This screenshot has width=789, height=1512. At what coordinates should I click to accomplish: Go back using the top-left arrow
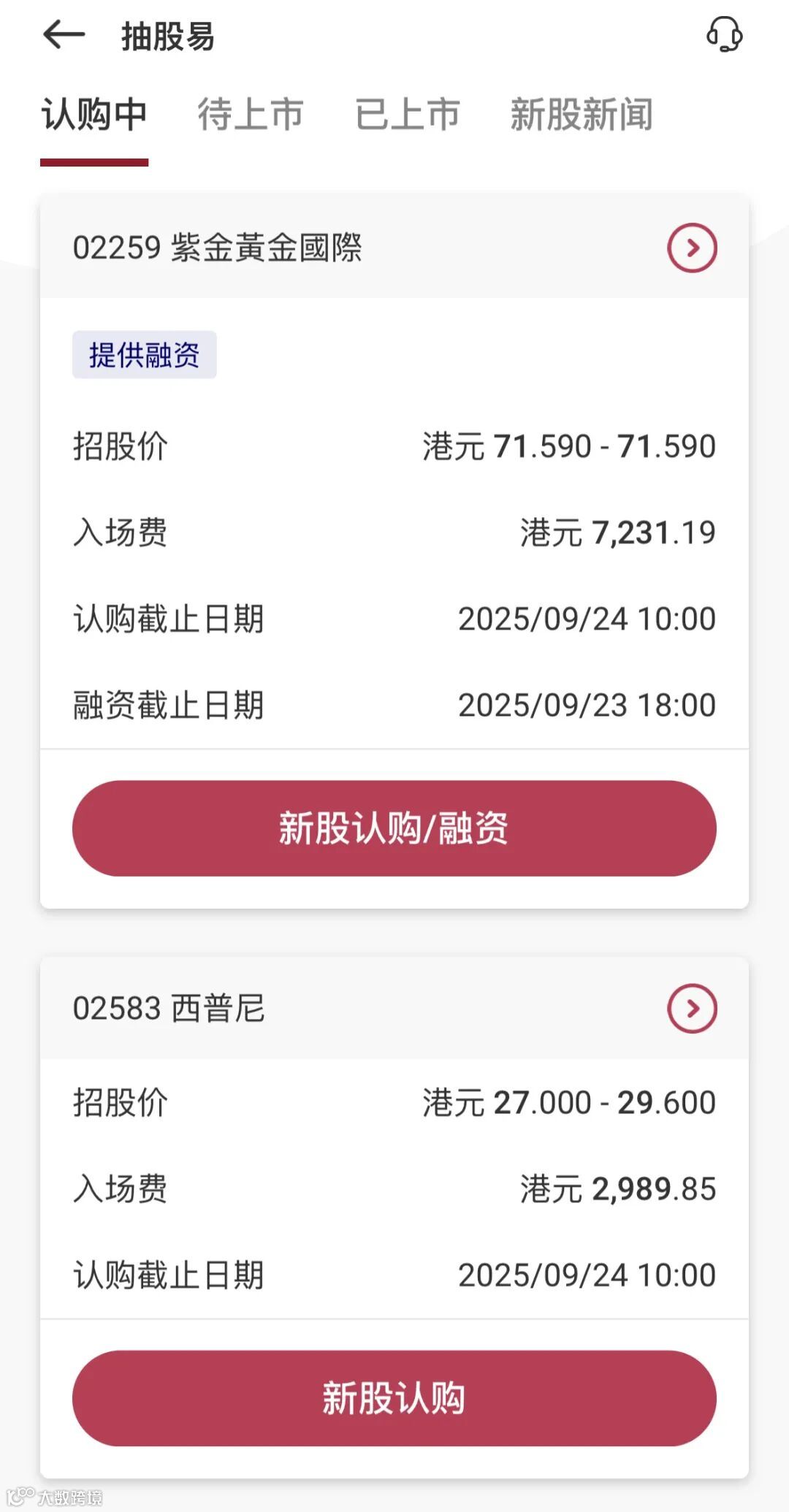click(x=64, y=34)
